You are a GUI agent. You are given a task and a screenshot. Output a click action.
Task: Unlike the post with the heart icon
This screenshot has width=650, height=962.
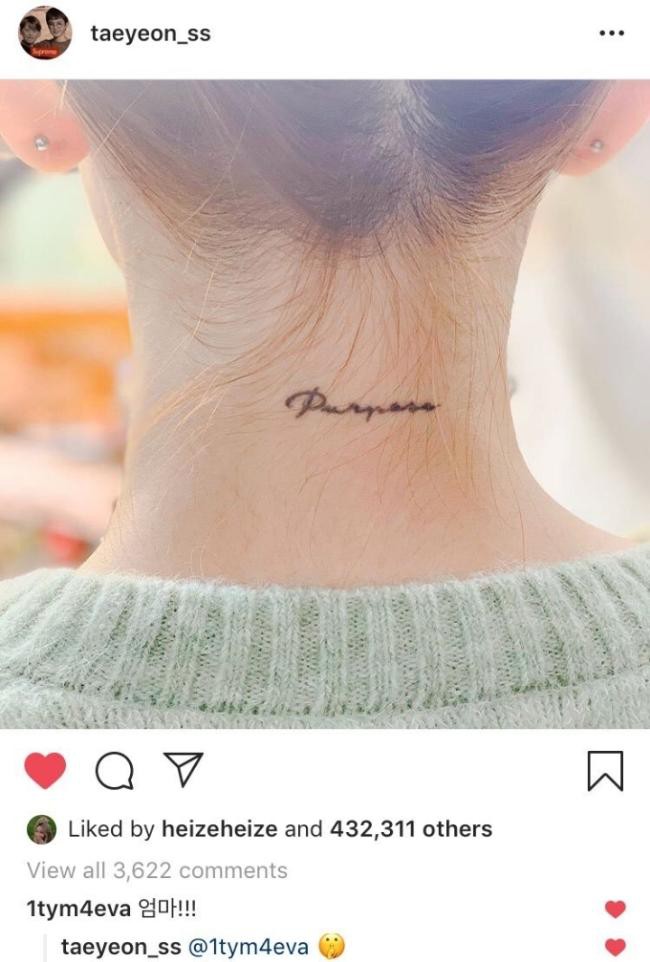point(44,771)
